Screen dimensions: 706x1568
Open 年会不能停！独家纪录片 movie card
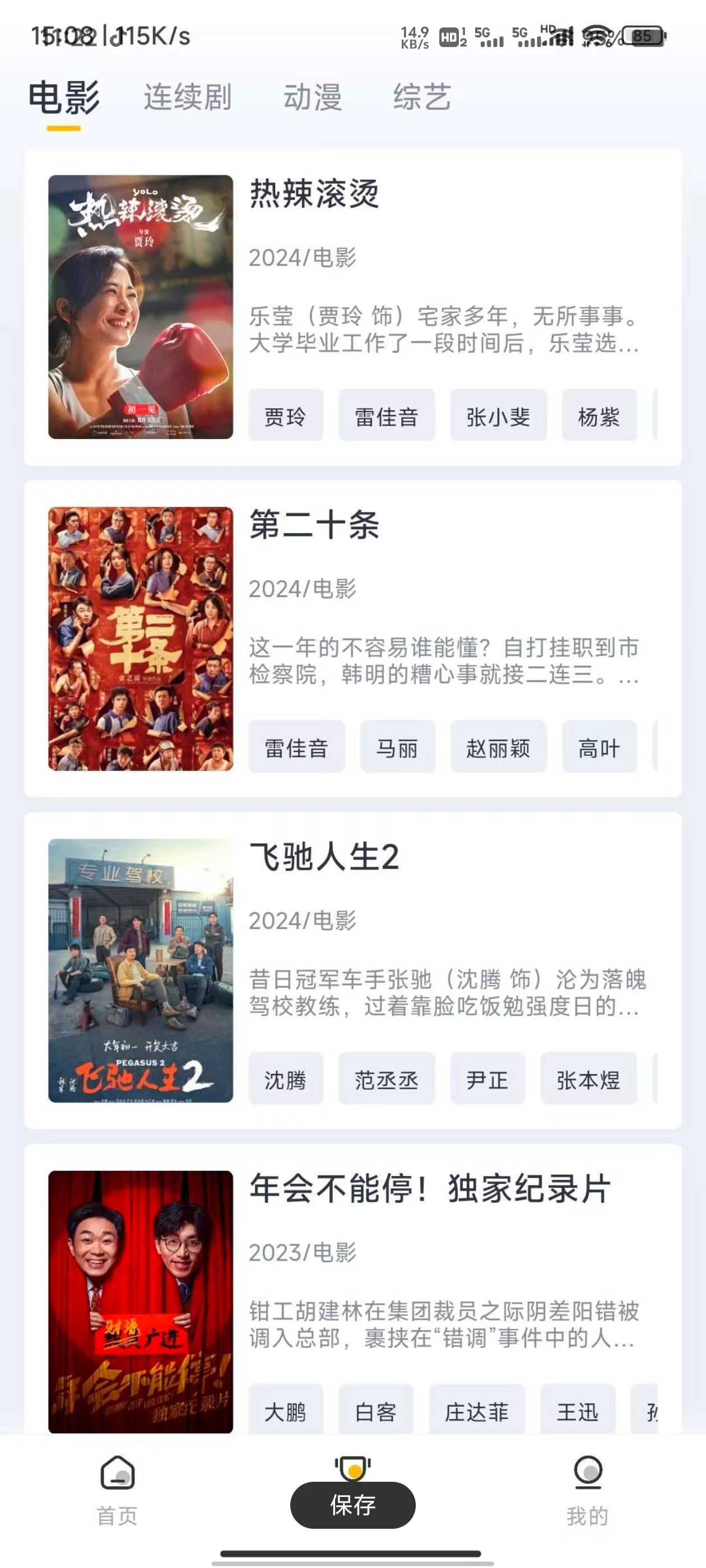352,1289
